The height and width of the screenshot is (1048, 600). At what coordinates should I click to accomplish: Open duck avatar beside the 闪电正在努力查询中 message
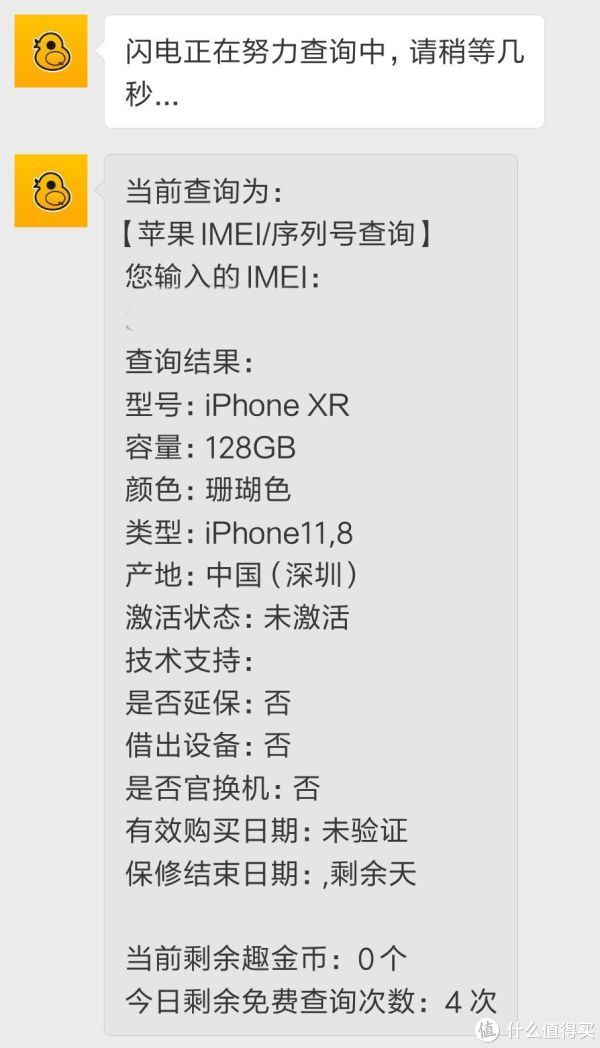pyautogui.click(x=51, y=51)
